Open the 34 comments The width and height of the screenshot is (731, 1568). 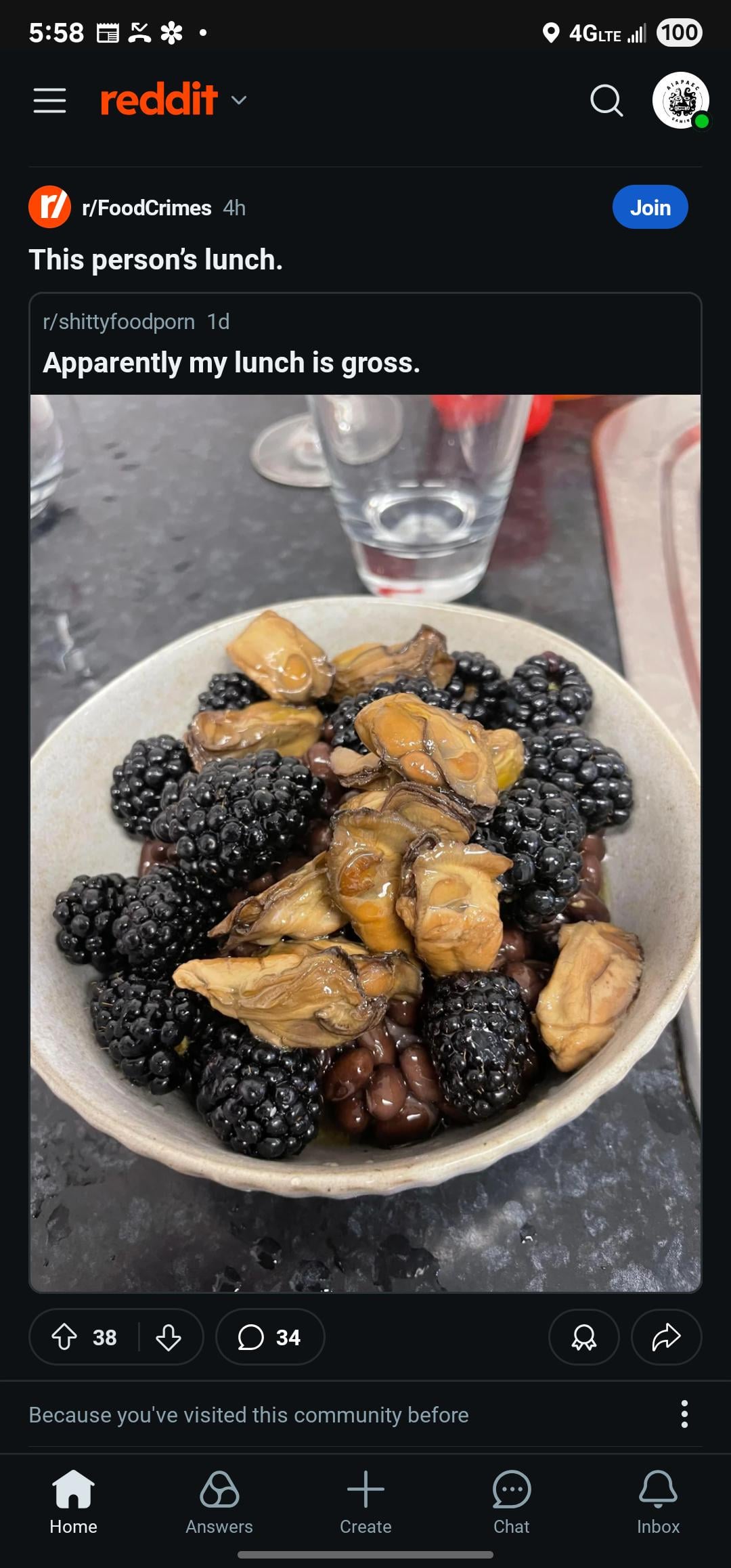pyautogui.click(x=270, y=1337)
